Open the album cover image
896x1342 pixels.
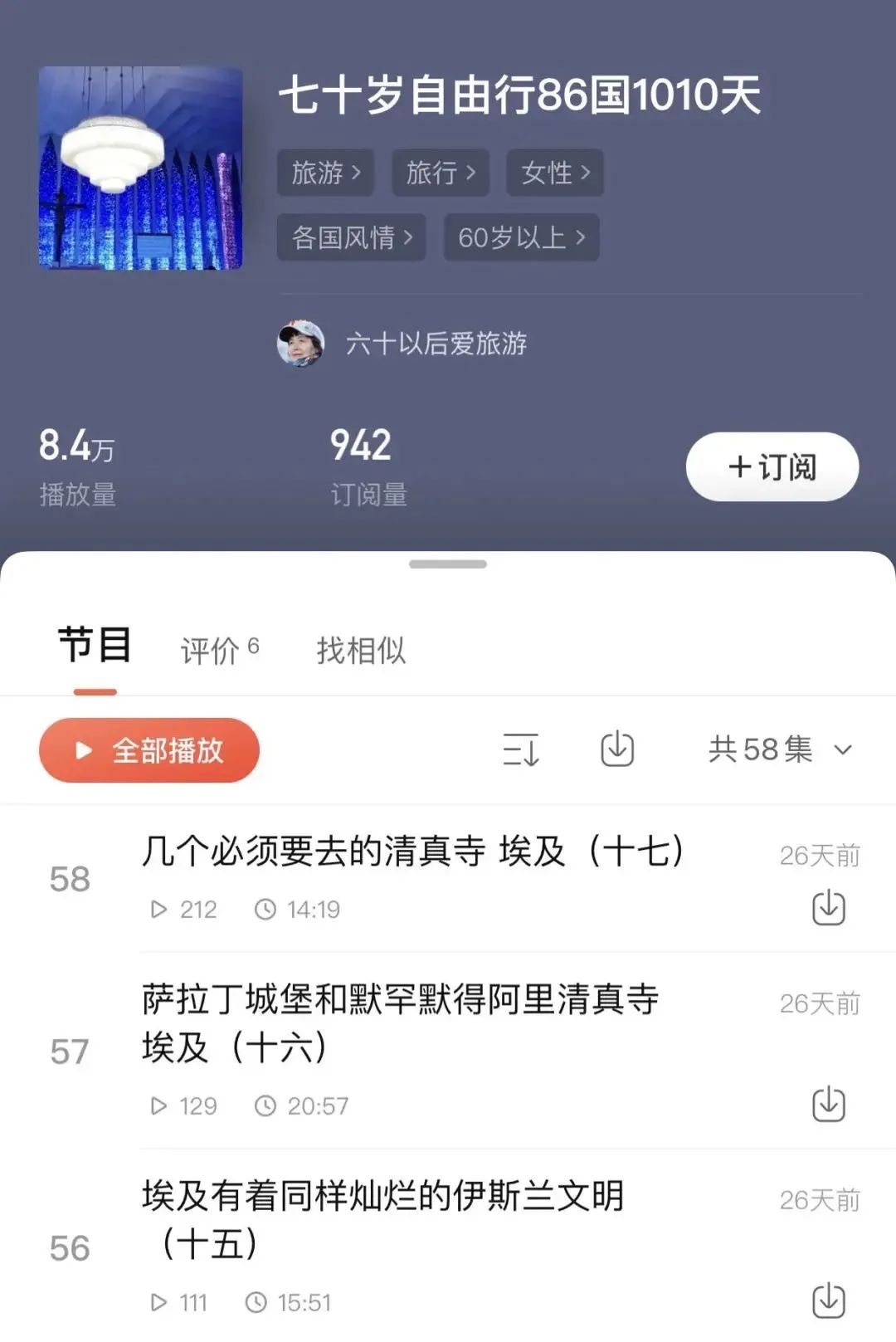pyautogui.click(x=140, y=168)
